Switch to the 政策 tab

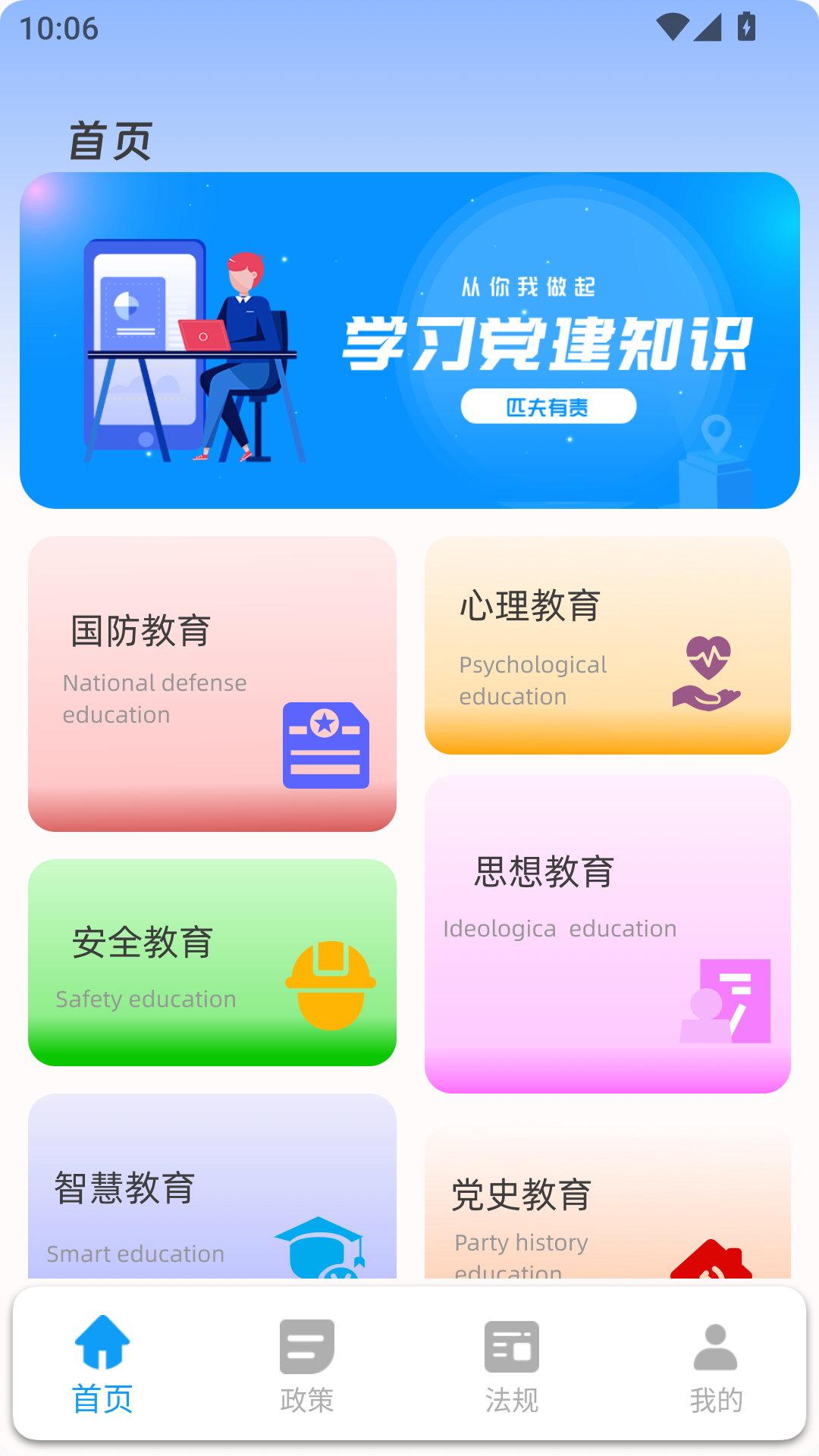pyautogui.click(x=306, y=1373)
